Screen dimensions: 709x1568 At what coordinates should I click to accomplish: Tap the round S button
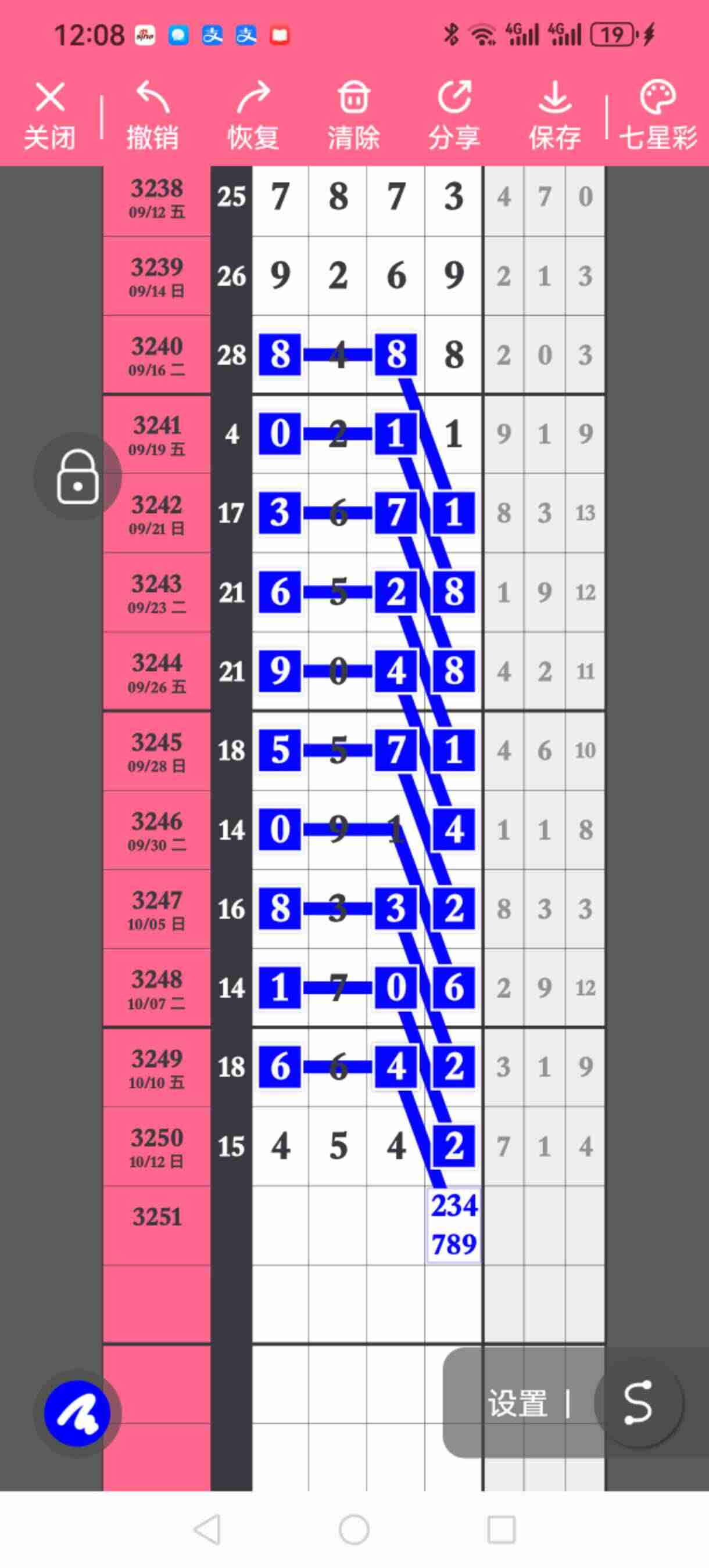(638, 1402)
